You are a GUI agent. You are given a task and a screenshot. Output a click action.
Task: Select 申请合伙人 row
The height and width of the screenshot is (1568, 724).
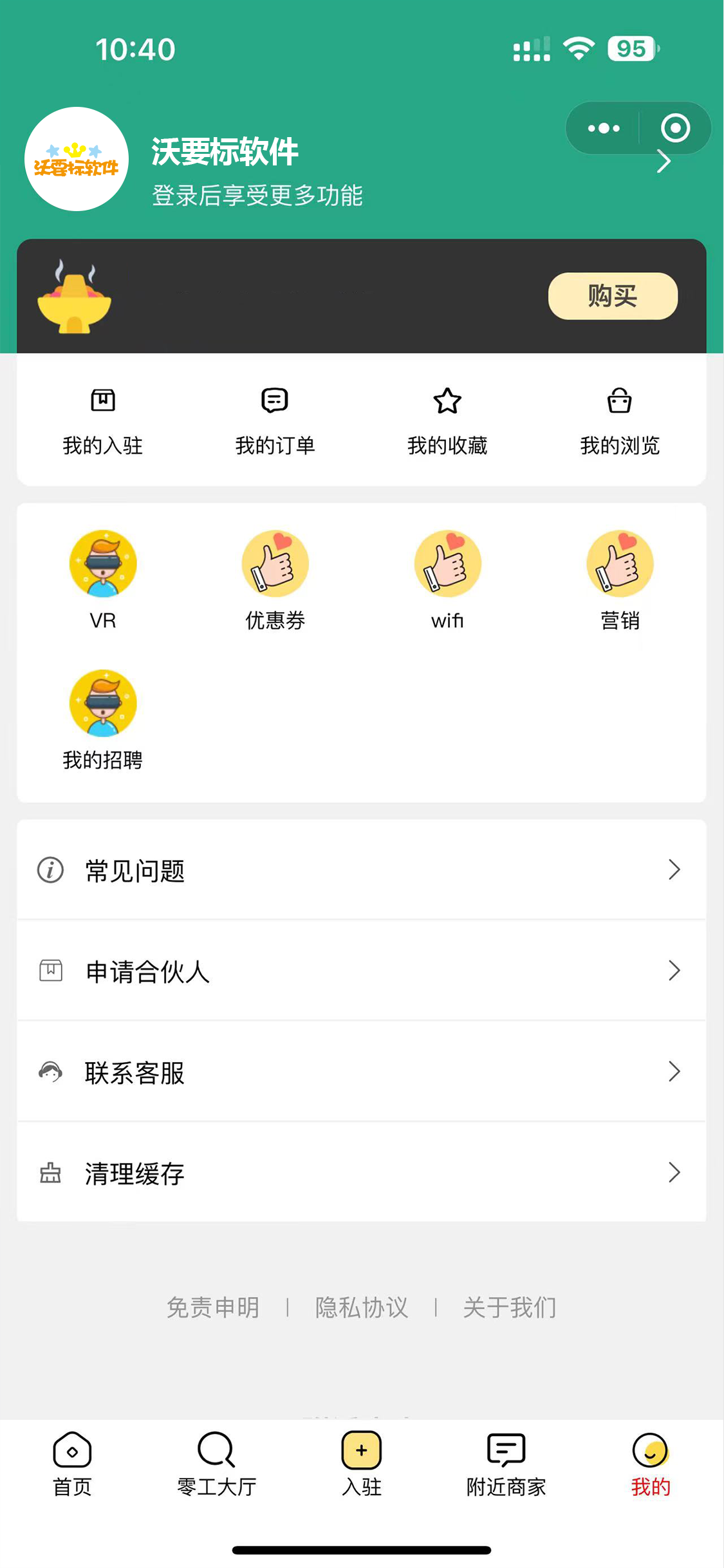tap(361, 971)
